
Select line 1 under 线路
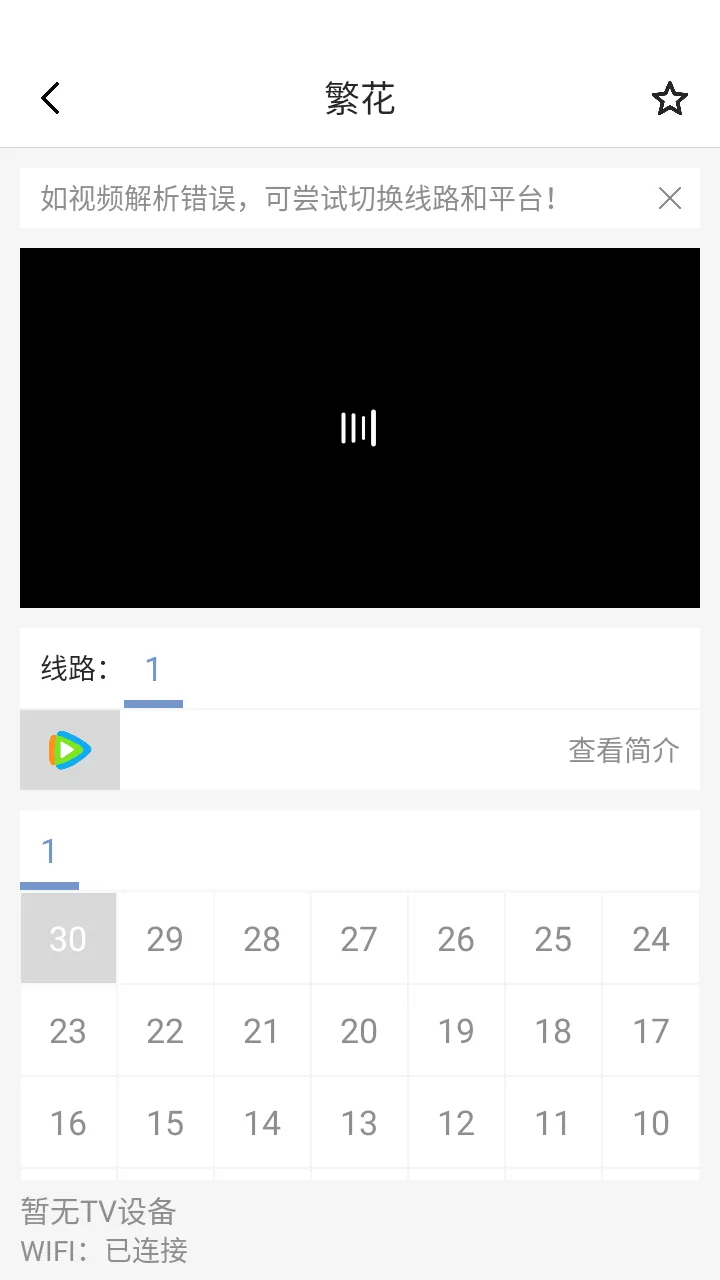[152, 669]
